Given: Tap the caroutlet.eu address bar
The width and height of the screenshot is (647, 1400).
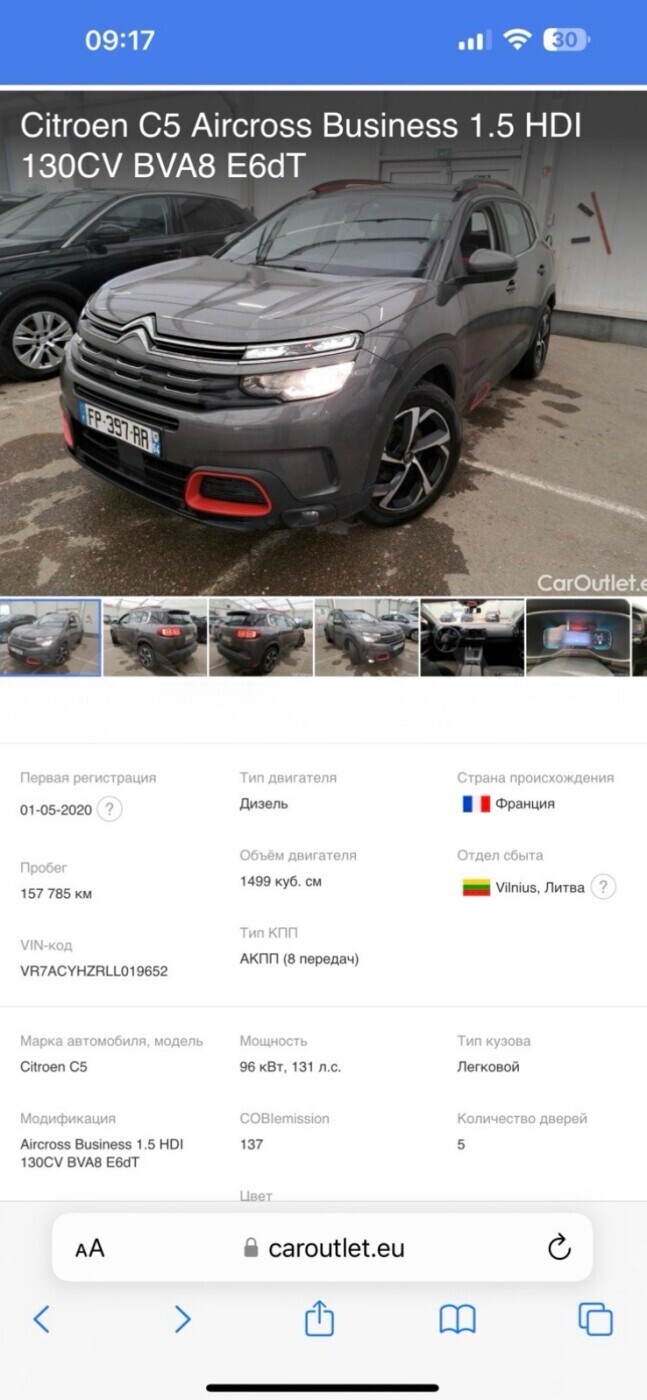Looking at the screenshot, I should pos(323,1248).
